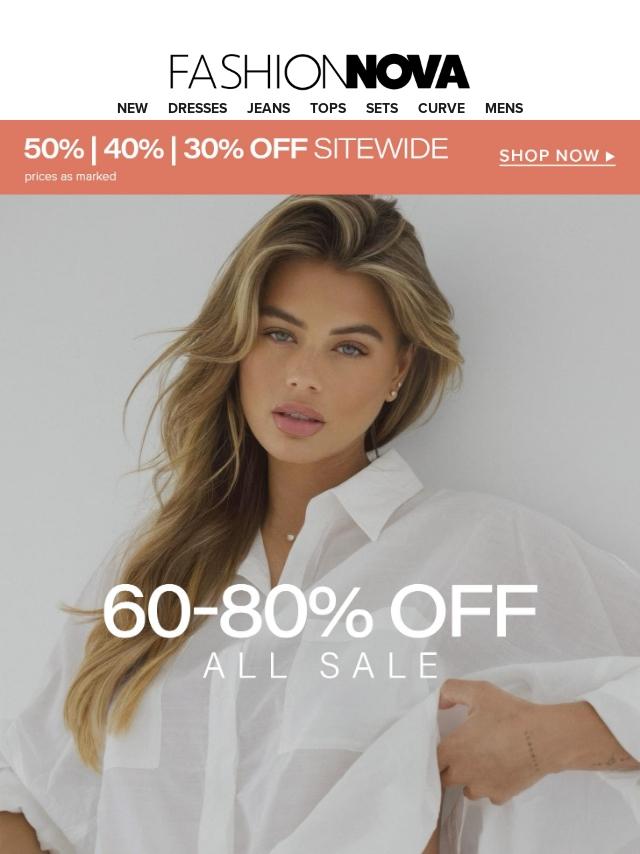Tap the SHOP NOW link

[x=557, y=156]
